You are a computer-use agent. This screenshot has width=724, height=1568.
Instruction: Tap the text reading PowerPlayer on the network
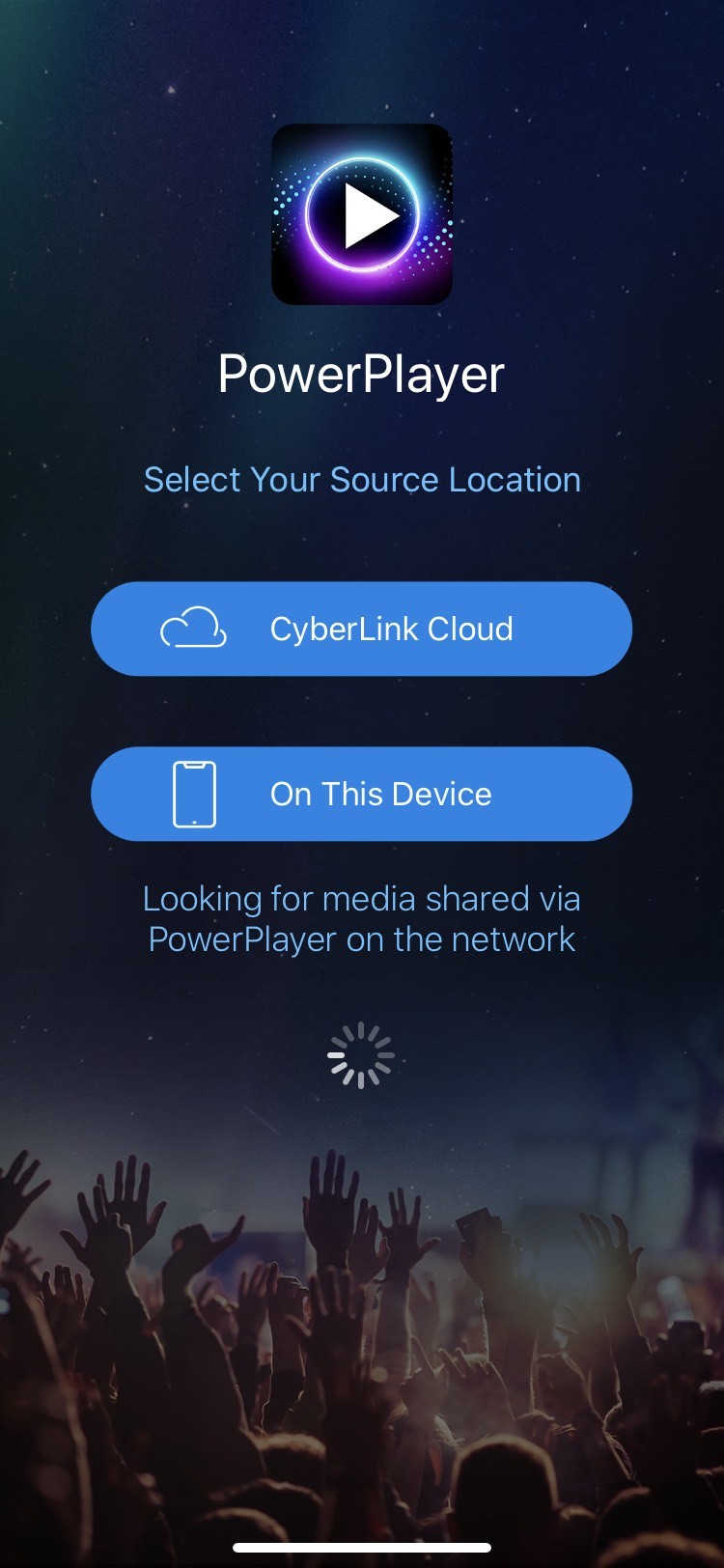[x=362, y=938]
